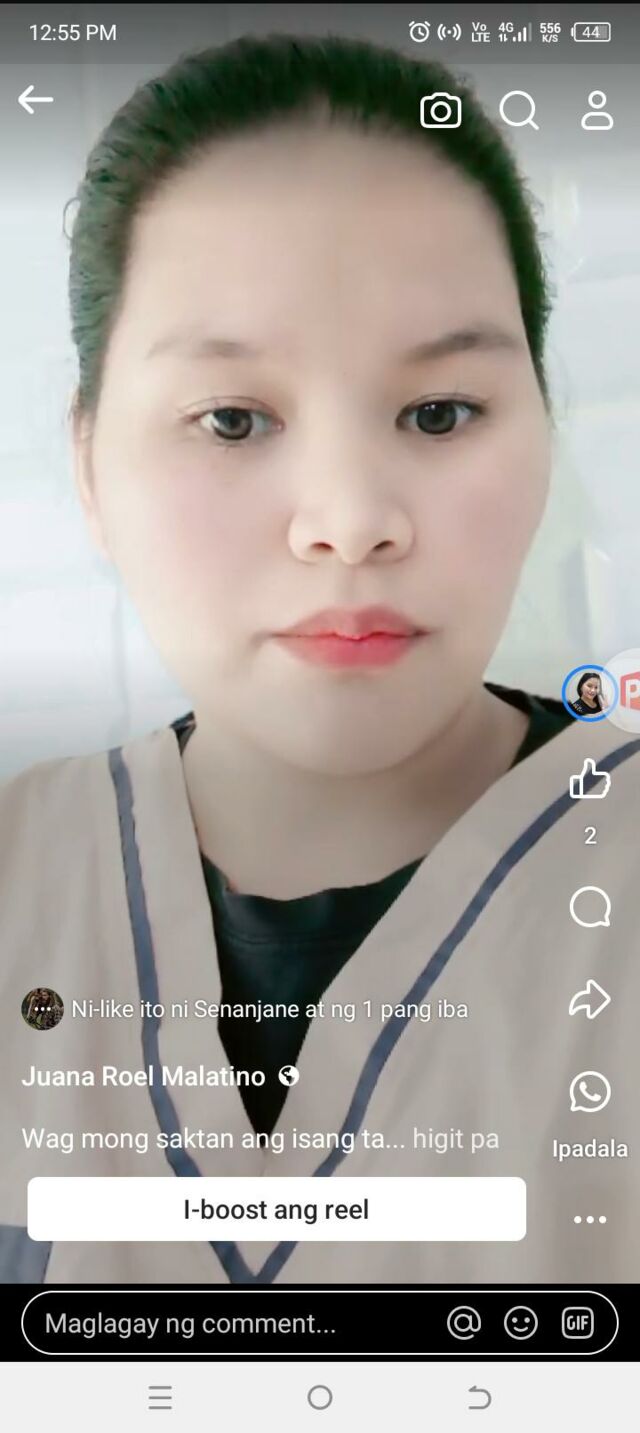This screenshot has height=1433, width=640.
Task: Open the emoji picker in comment bar
Action: [x=520, y=1323]
